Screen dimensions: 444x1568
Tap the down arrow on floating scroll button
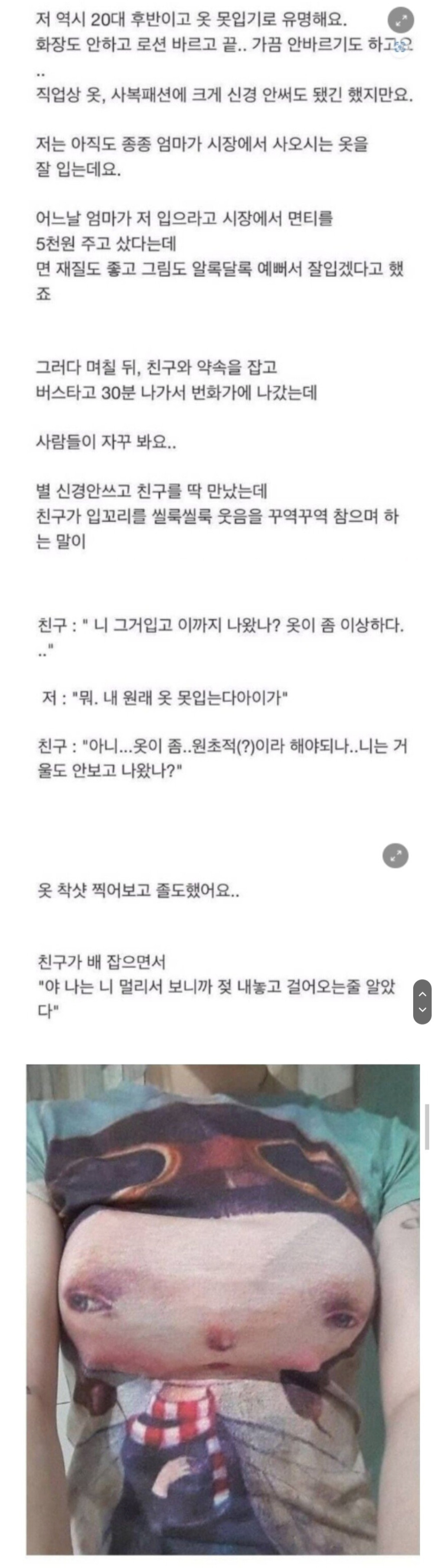coord(422,1010)
